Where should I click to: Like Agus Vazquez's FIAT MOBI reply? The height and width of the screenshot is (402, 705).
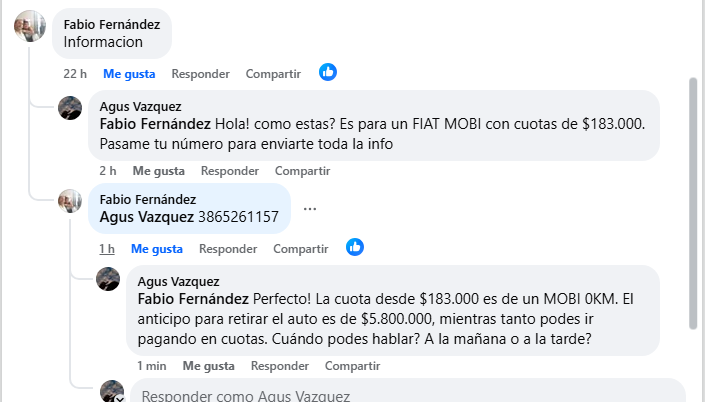click(157, 170)
